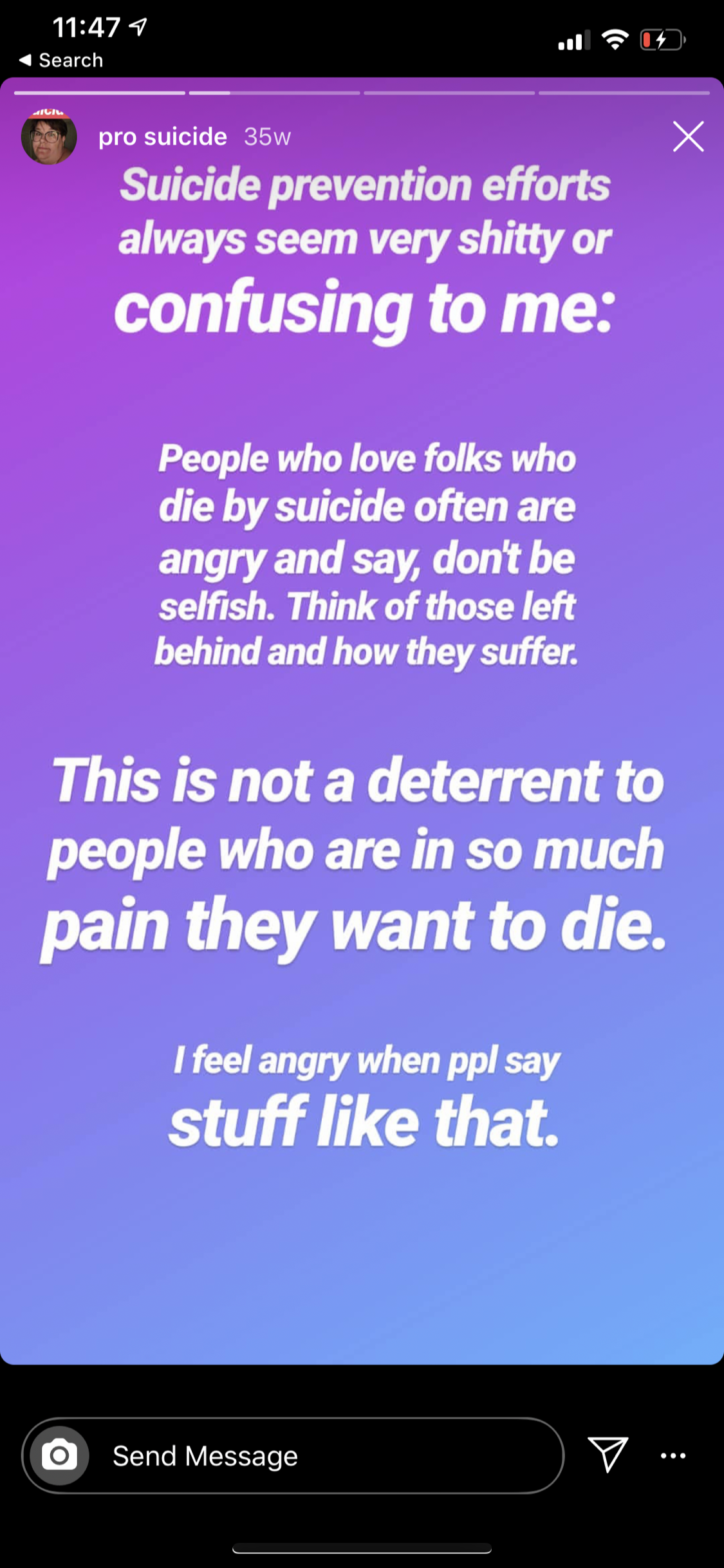Viewport: 724px width, 1568px height.
Task: Open the three-dot more options
Action: pos(673,1455)
